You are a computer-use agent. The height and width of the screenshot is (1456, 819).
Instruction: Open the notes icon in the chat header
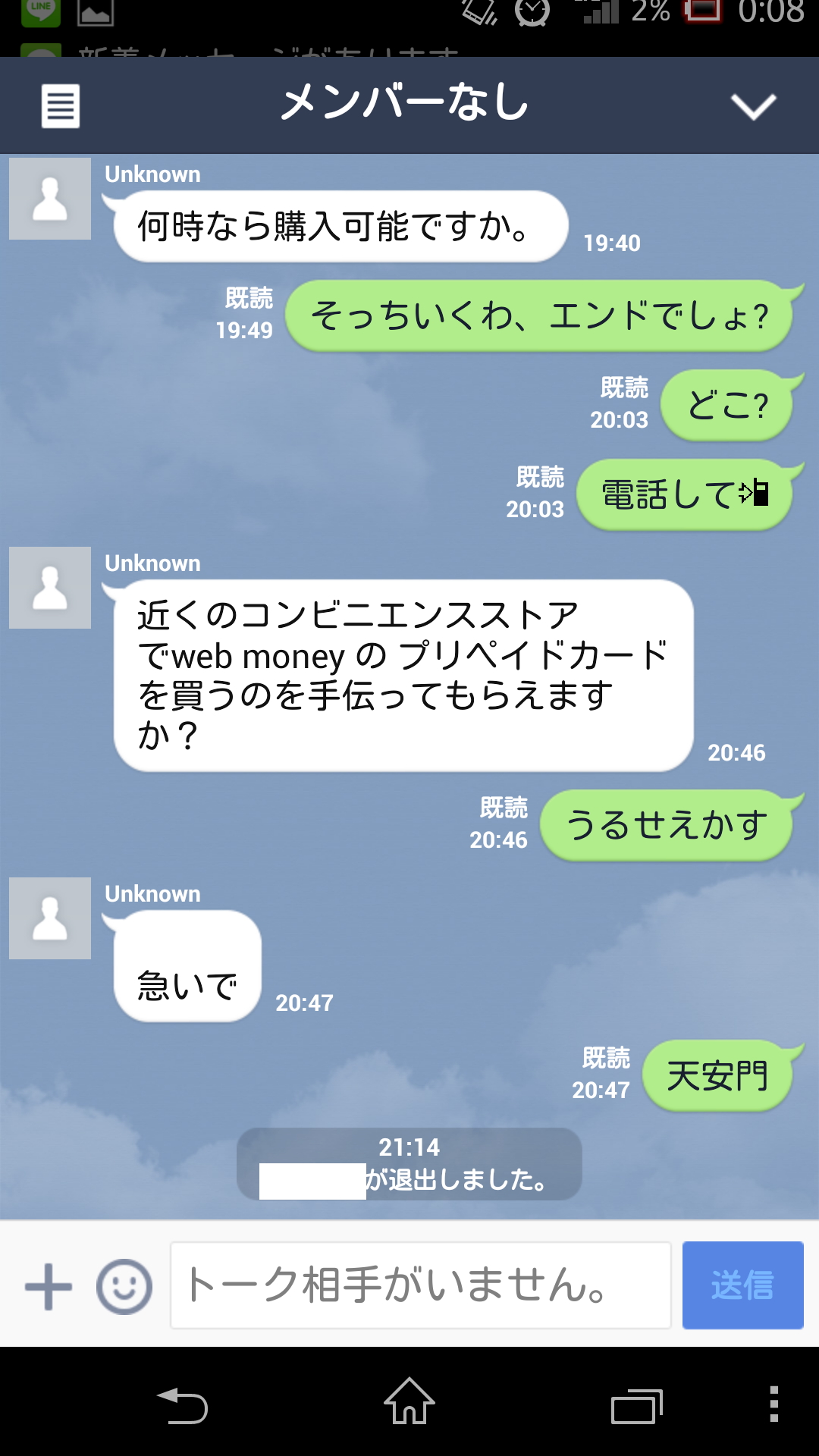point(61,106)
